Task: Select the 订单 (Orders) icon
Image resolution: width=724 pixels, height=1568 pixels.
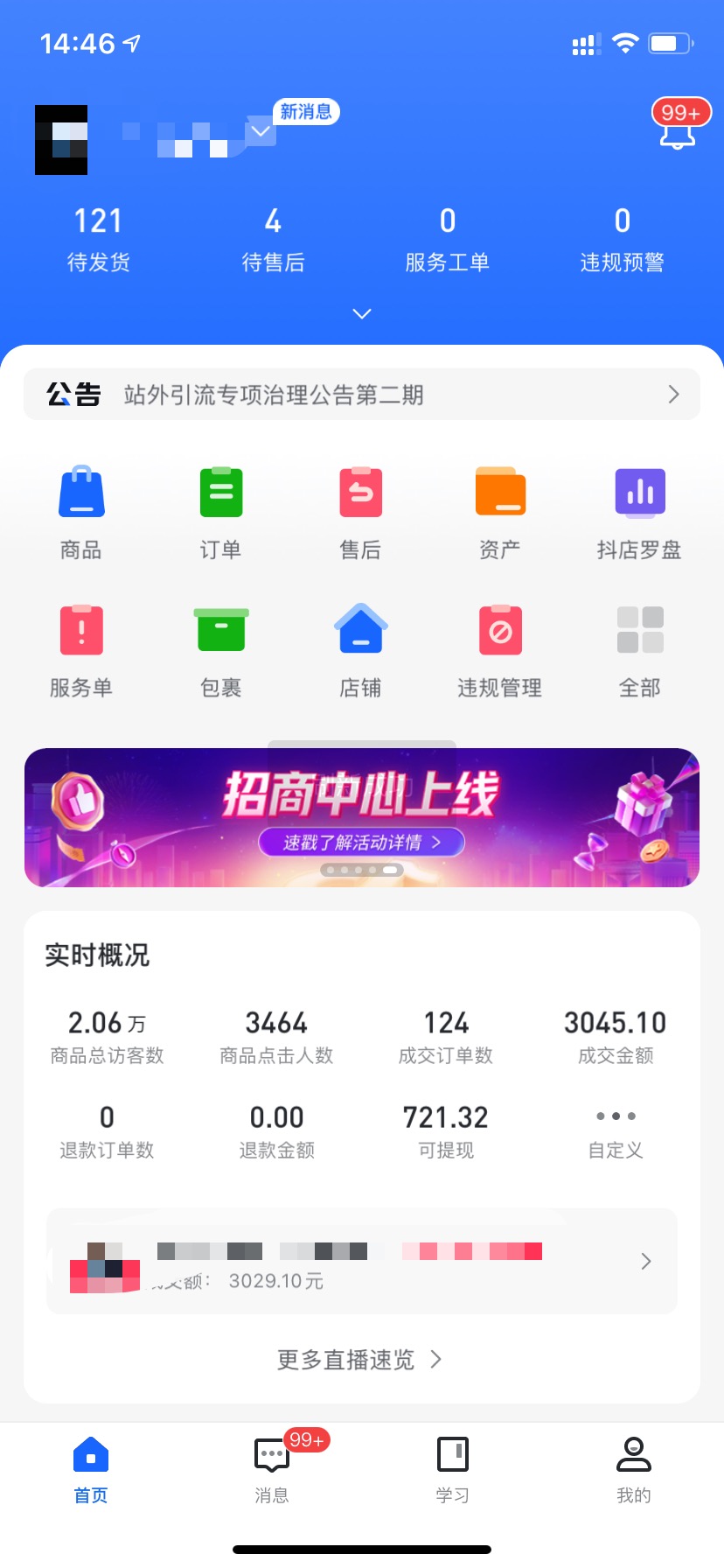Action: 220,510
